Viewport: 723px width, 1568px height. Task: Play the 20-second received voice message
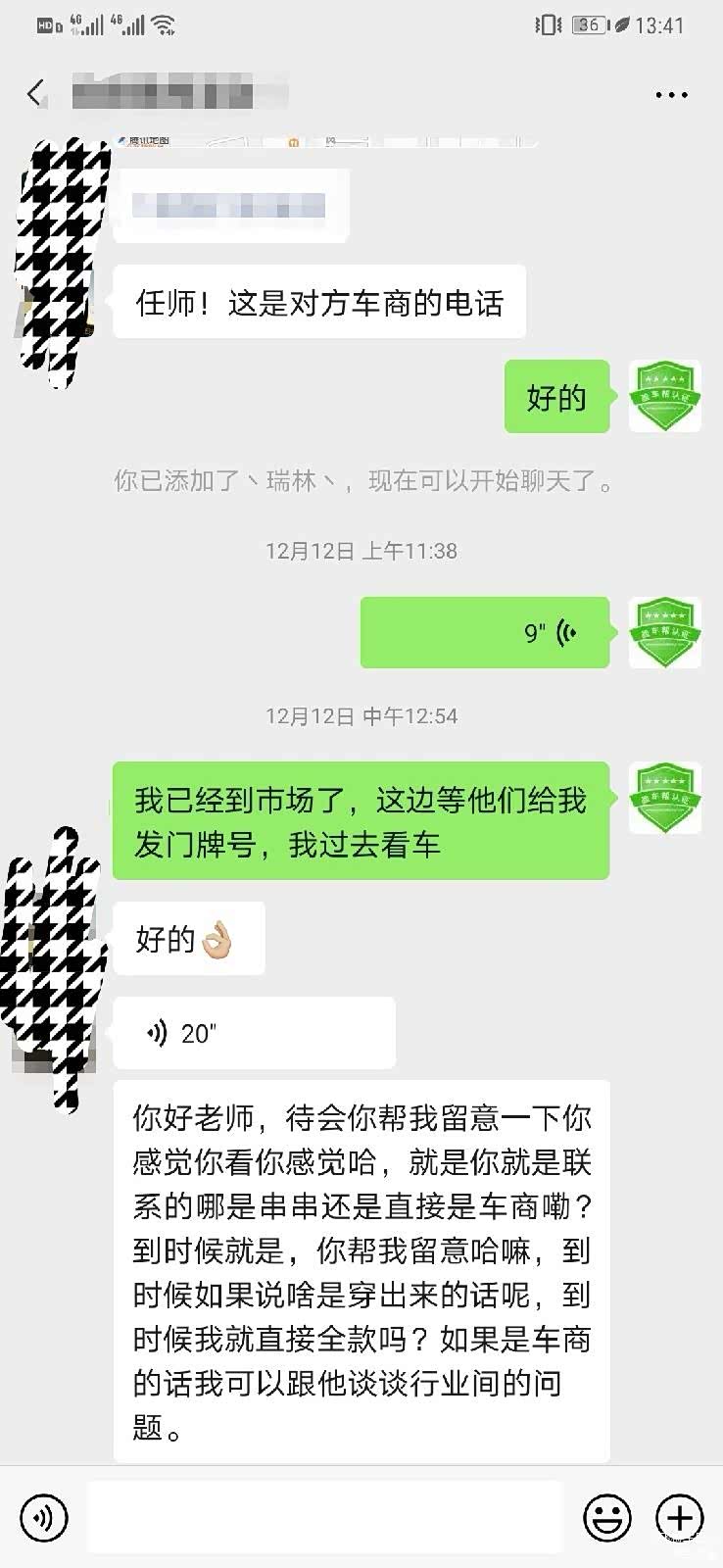(254, 1033)
